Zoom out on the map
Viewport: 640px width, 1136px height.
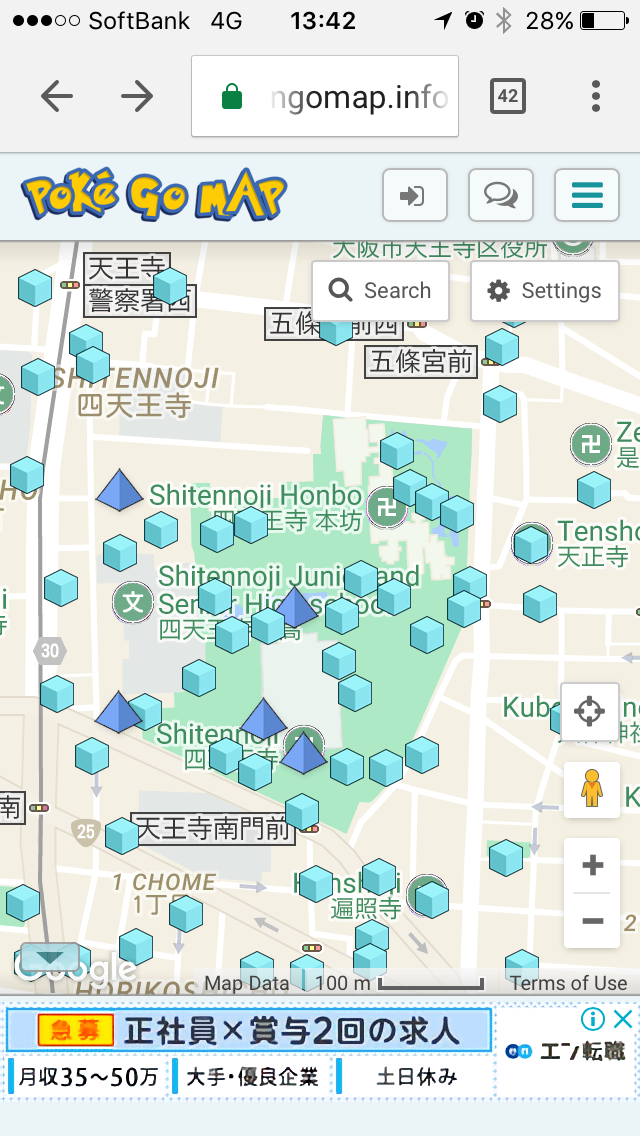click(x=592, y=920)
